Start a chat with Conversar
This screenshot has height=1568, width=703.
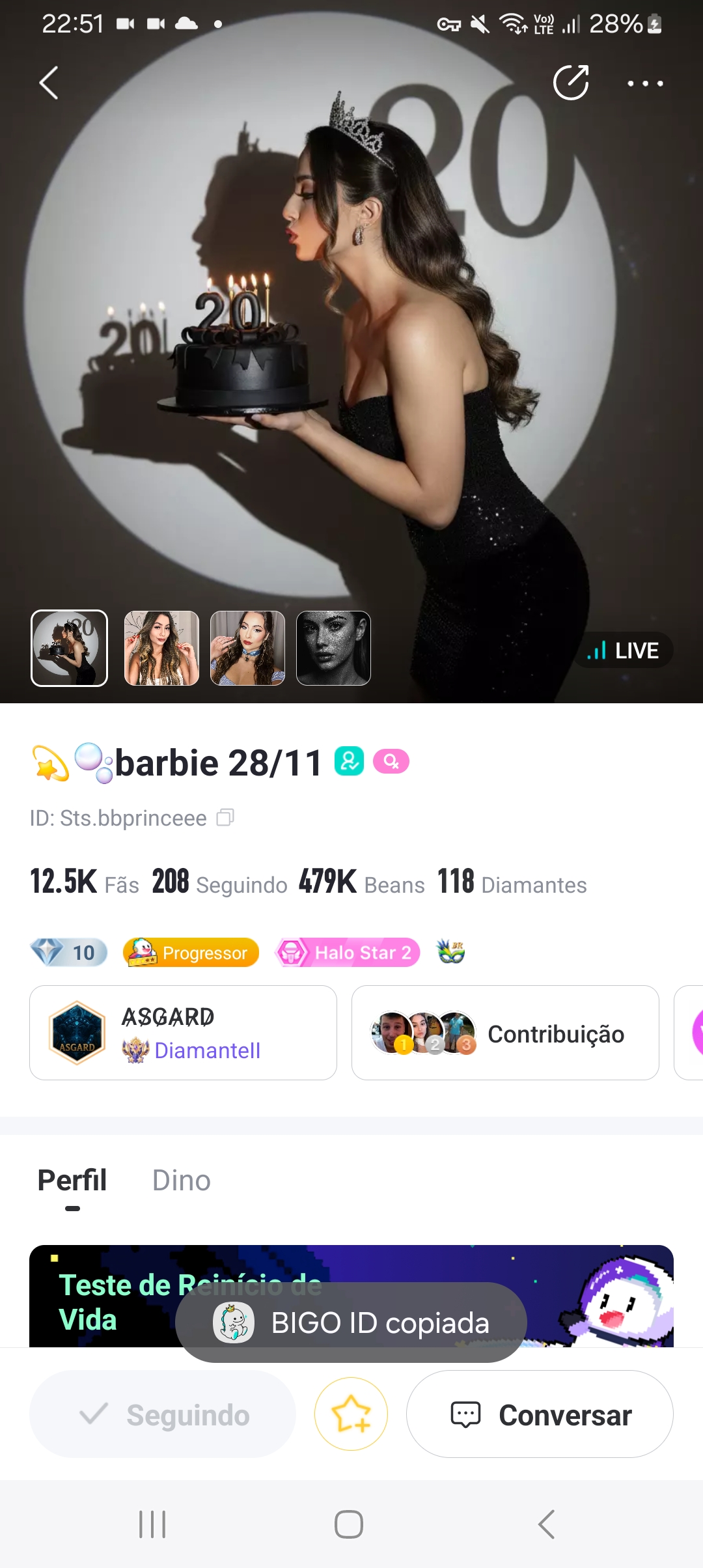point(540,1414)
